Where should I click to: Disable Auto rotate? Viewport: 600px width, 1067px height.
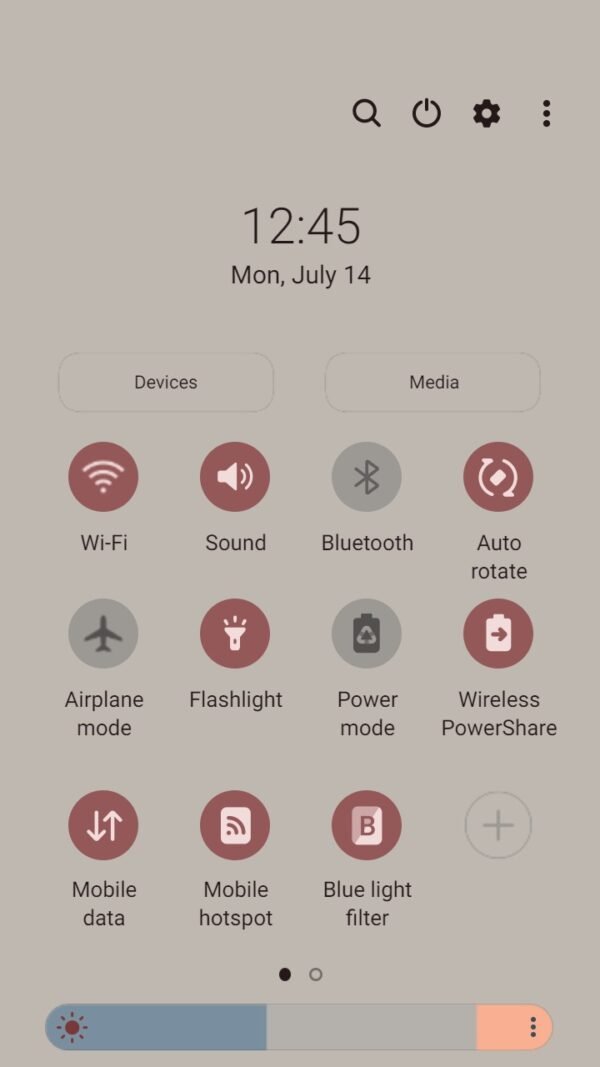click(x=498, y=476)
